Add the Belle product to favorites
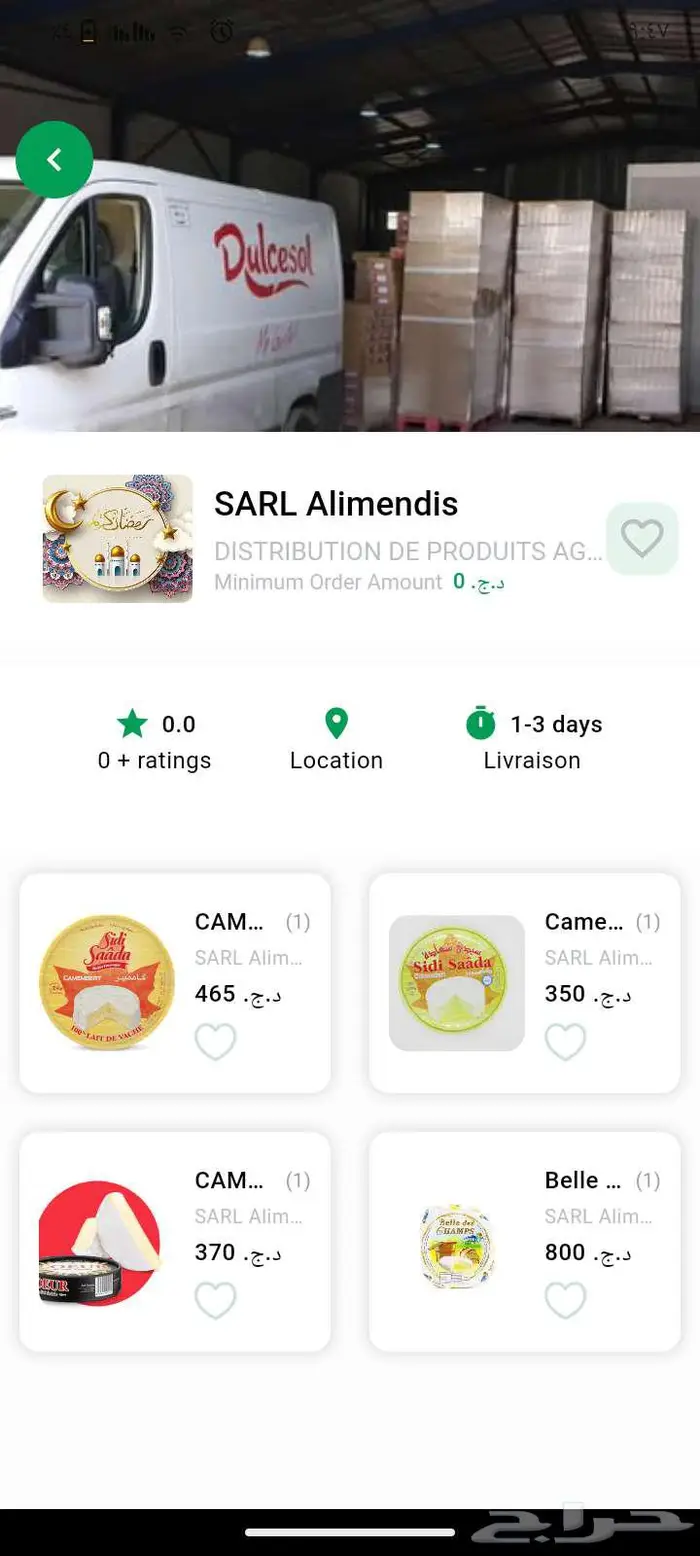Viewport: 700px width, 1556px height. click(565, 1300)
